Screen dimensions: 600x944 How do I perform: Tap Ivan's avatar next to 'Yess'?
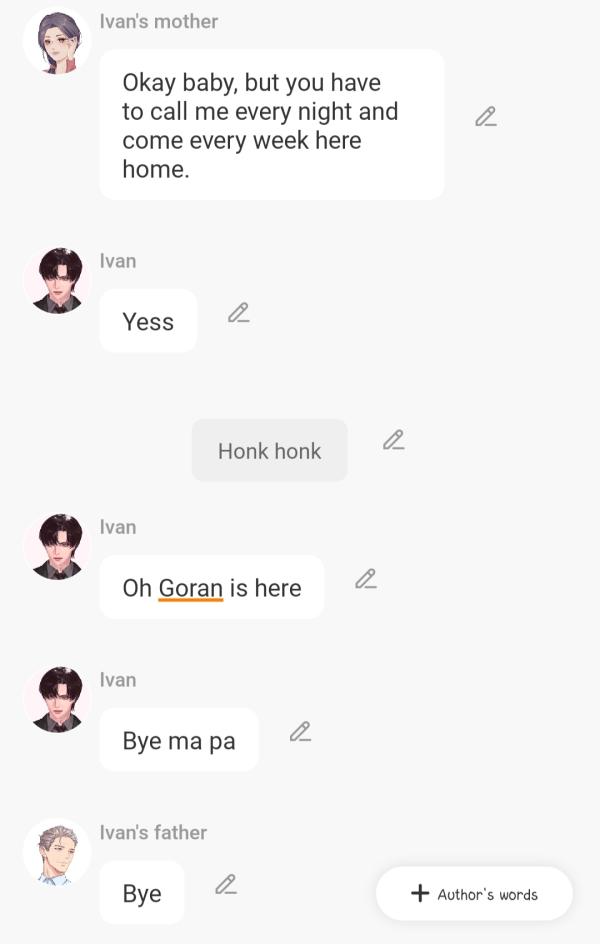pos(57,281)
